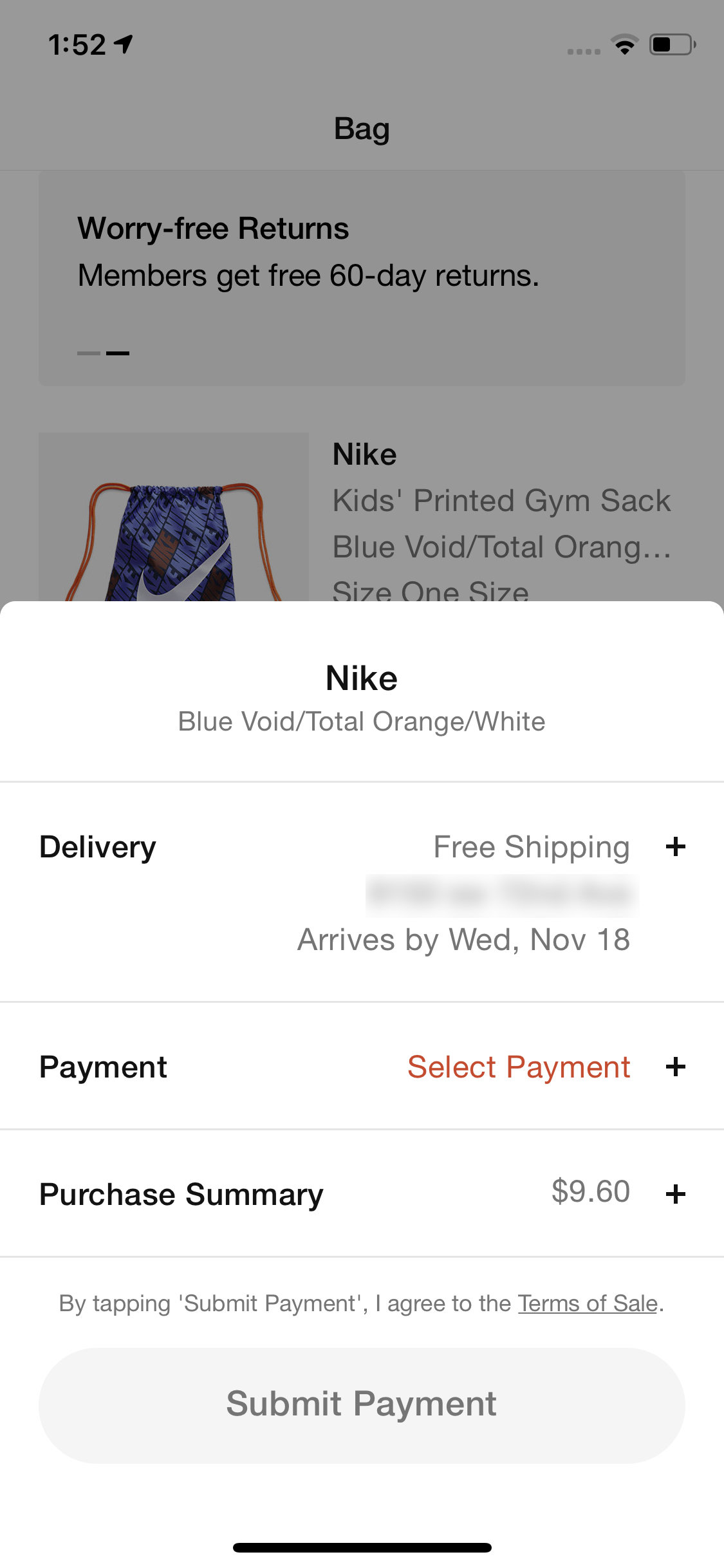Click the plus icon in the Payment row
The image size is (724, 1568).
(x=676, y=1067)
